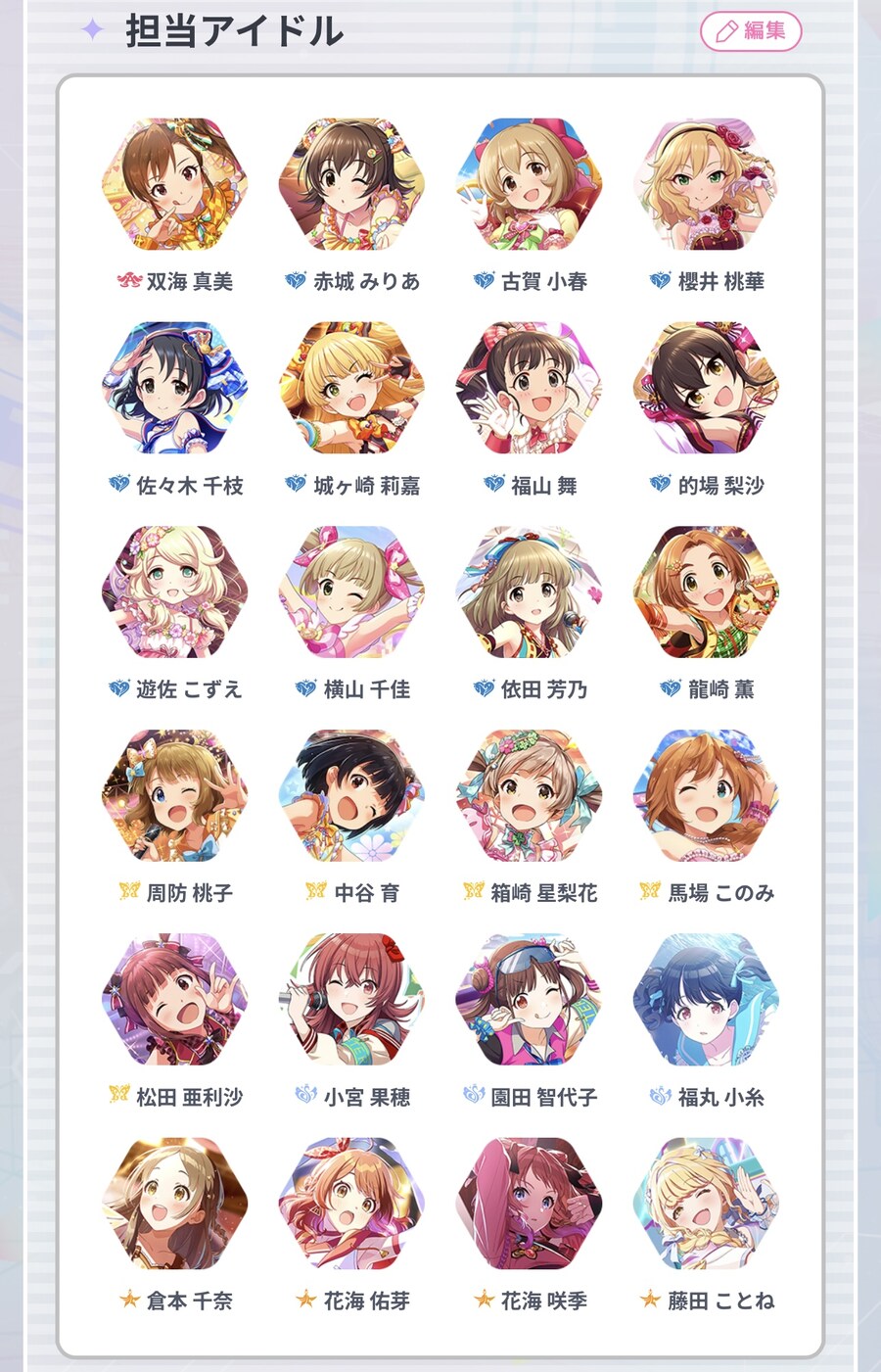Select 城ヶ崎 莉嘉's portrait
The image size is (881, 1372).
point(351,389)
